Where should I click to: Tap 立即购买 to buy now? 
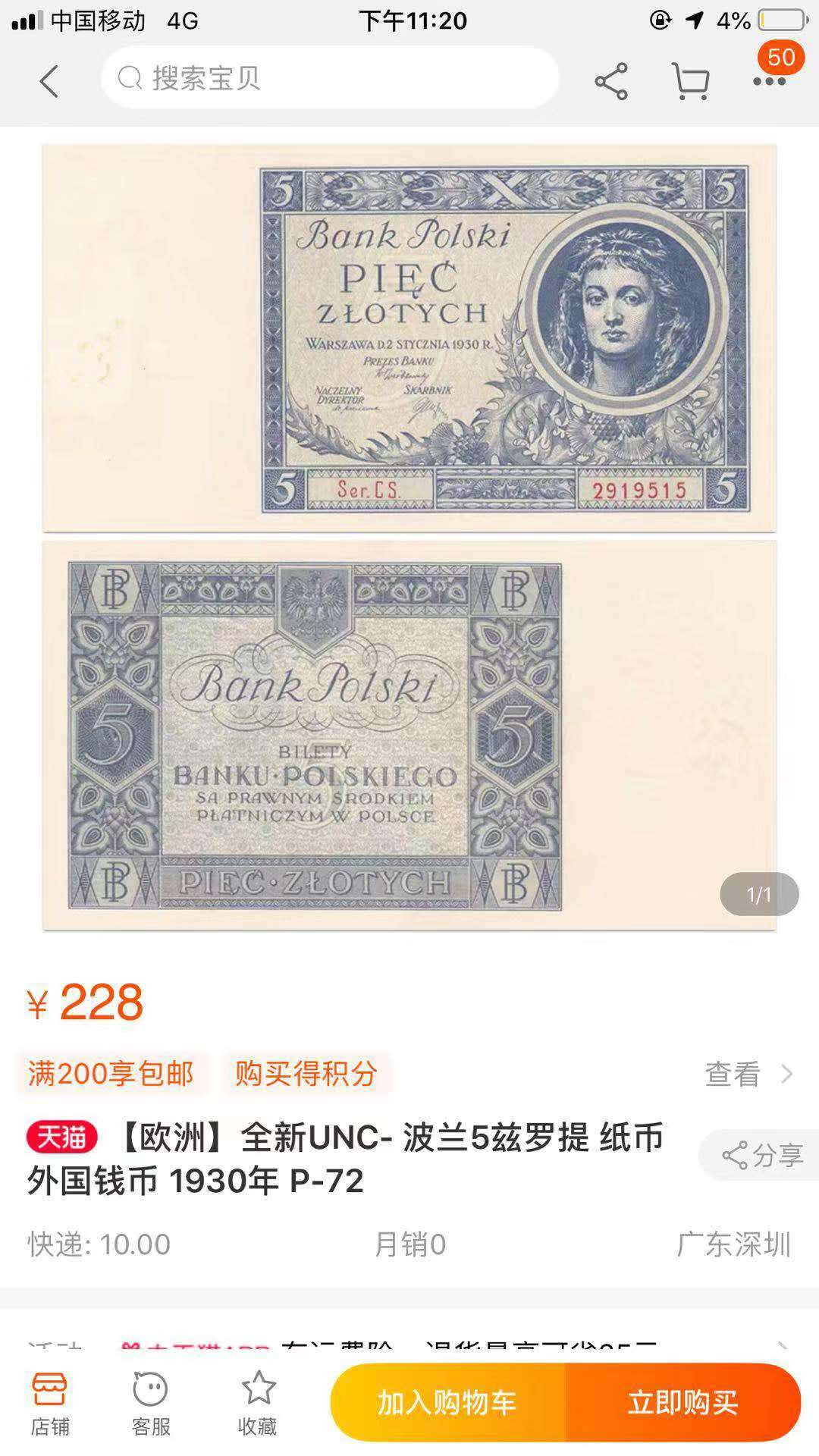(686, 1403)
